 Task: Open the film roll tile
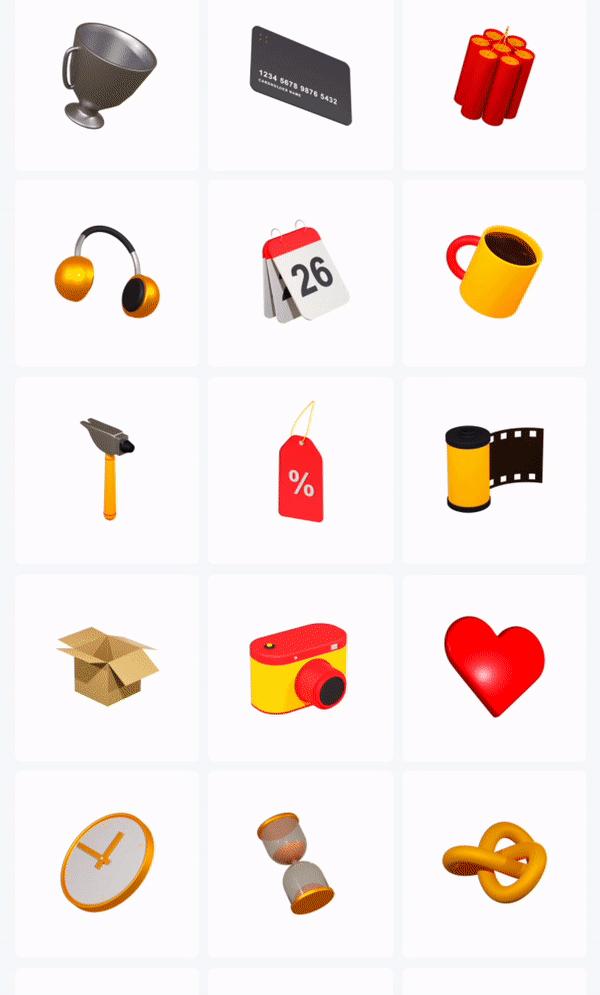point(494,469)
